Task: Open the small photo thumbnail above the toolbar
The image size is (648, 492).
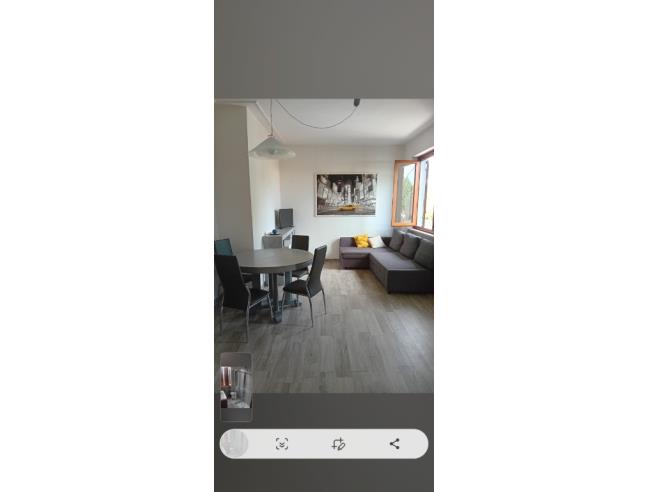Action: coord(236,386)
